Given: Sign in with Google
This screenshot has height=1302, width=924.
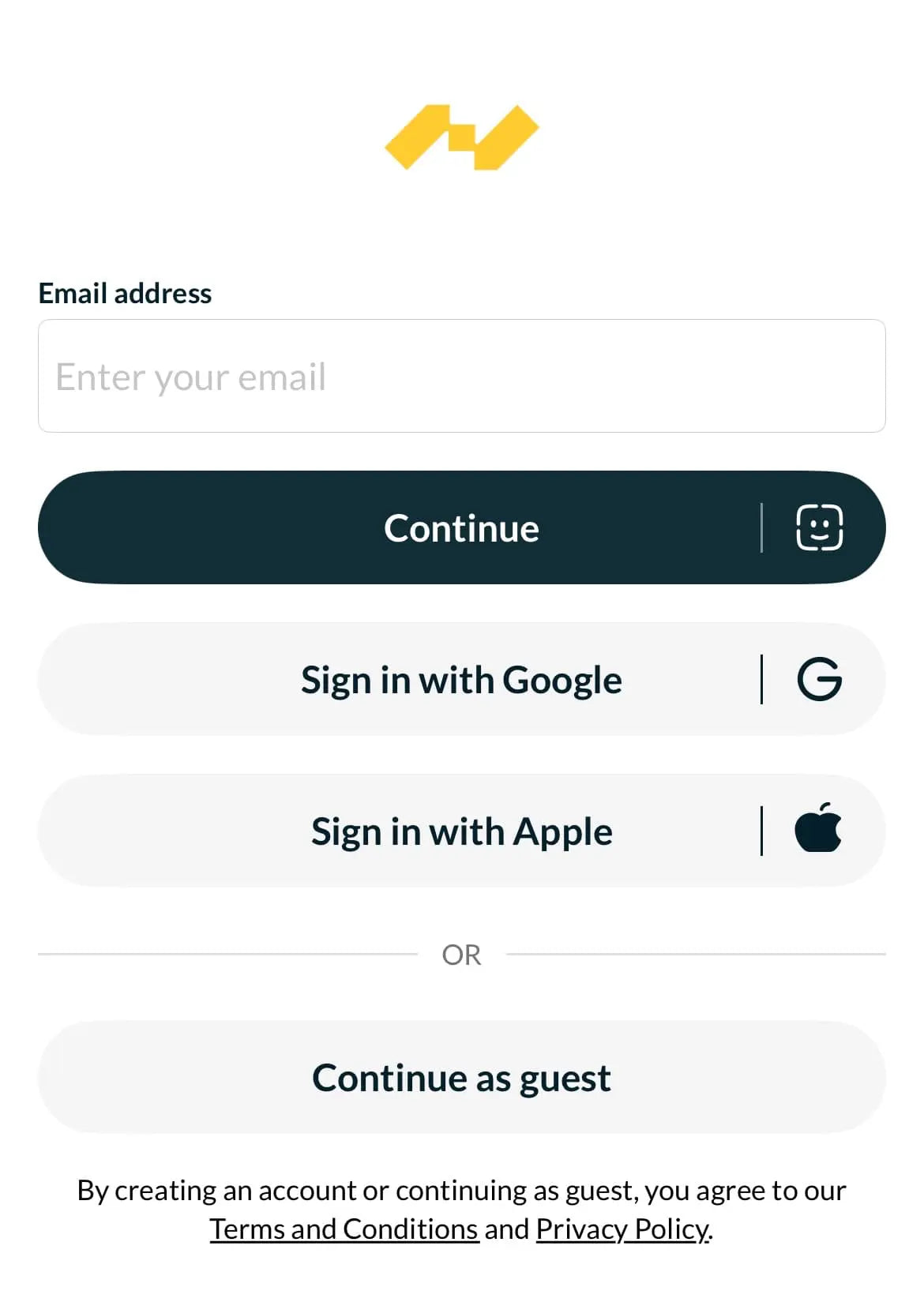Looking at the screenshot, I should [461, 679].
